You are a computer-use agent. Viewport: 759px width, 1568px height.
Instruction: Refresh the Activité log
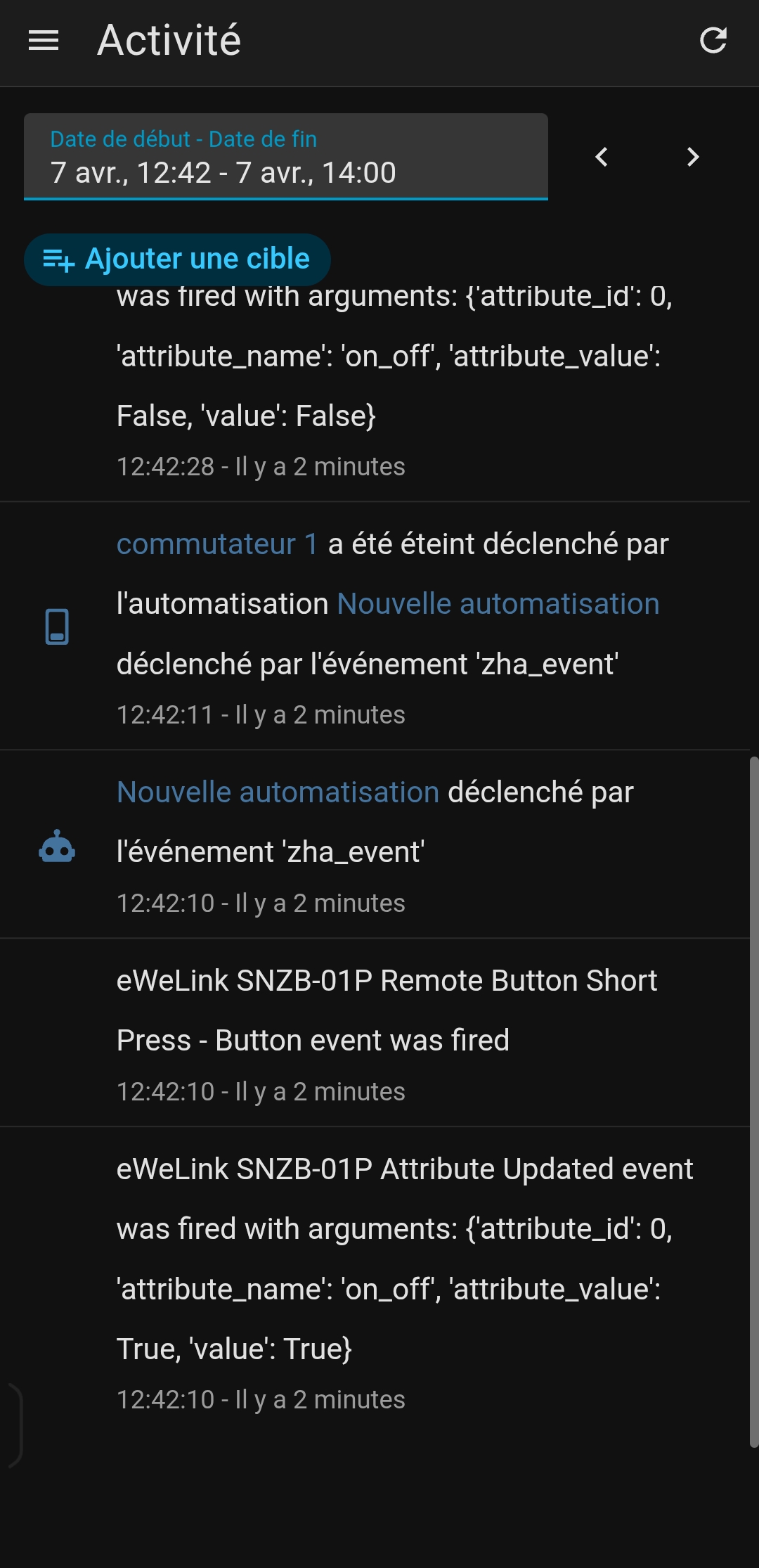click(713, 41)
